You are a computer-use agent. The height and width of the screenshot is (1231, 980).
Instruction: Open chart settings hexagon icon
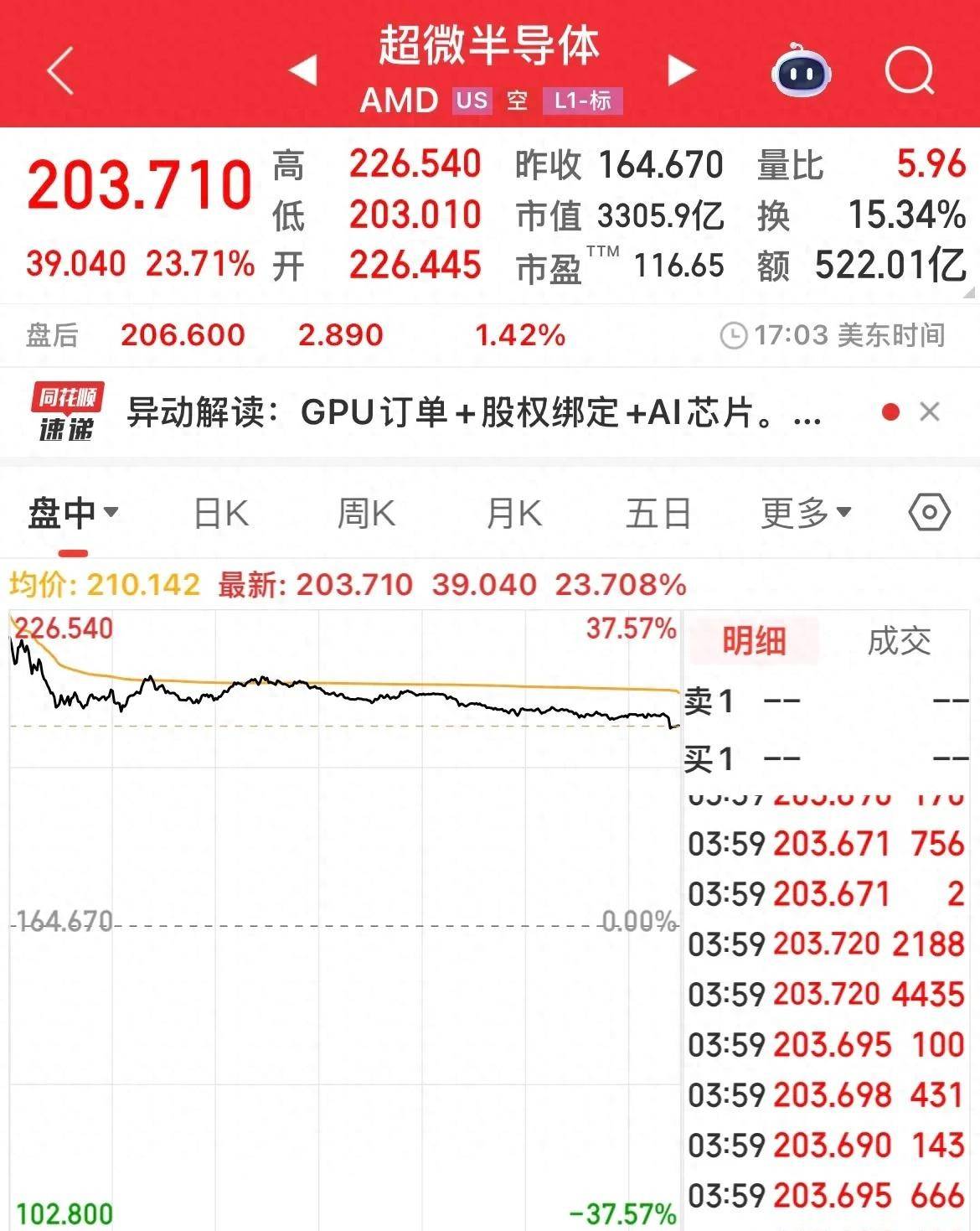tap(929, 512)
